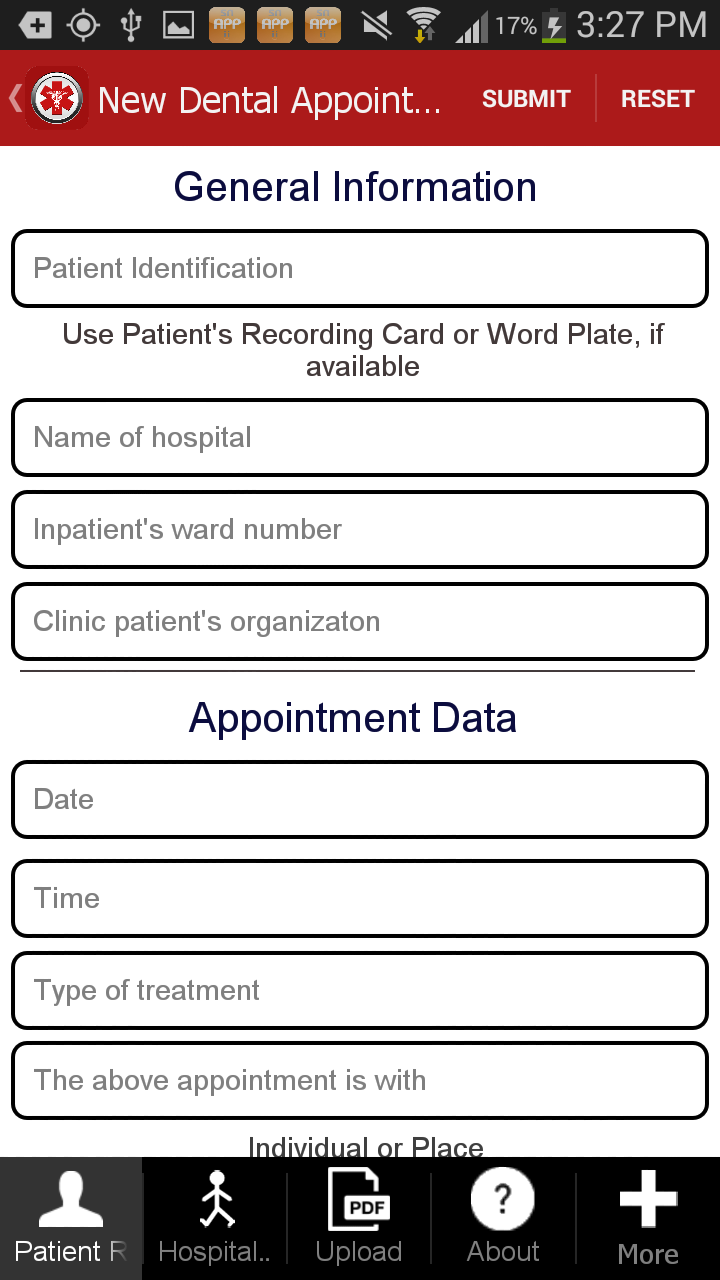Tap the back chevron in the header
Viewport: 720px width, 1280px height.
tap(12, 98)
